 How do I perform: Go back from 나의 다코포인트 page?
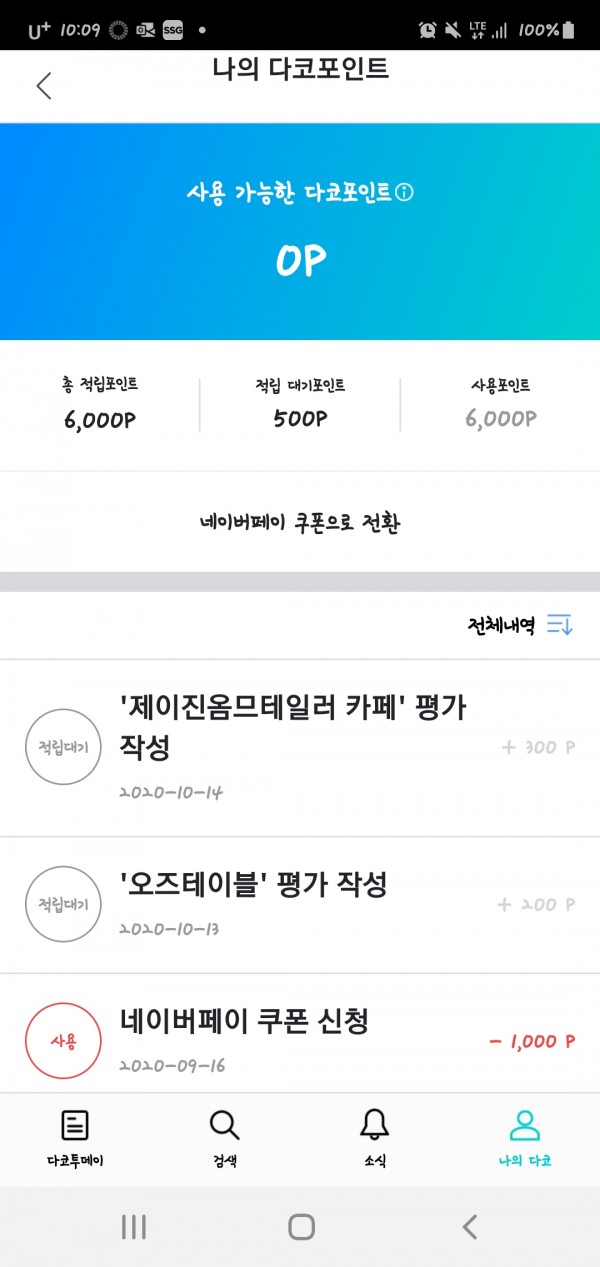pyautogui.click(x=44, y=86)
